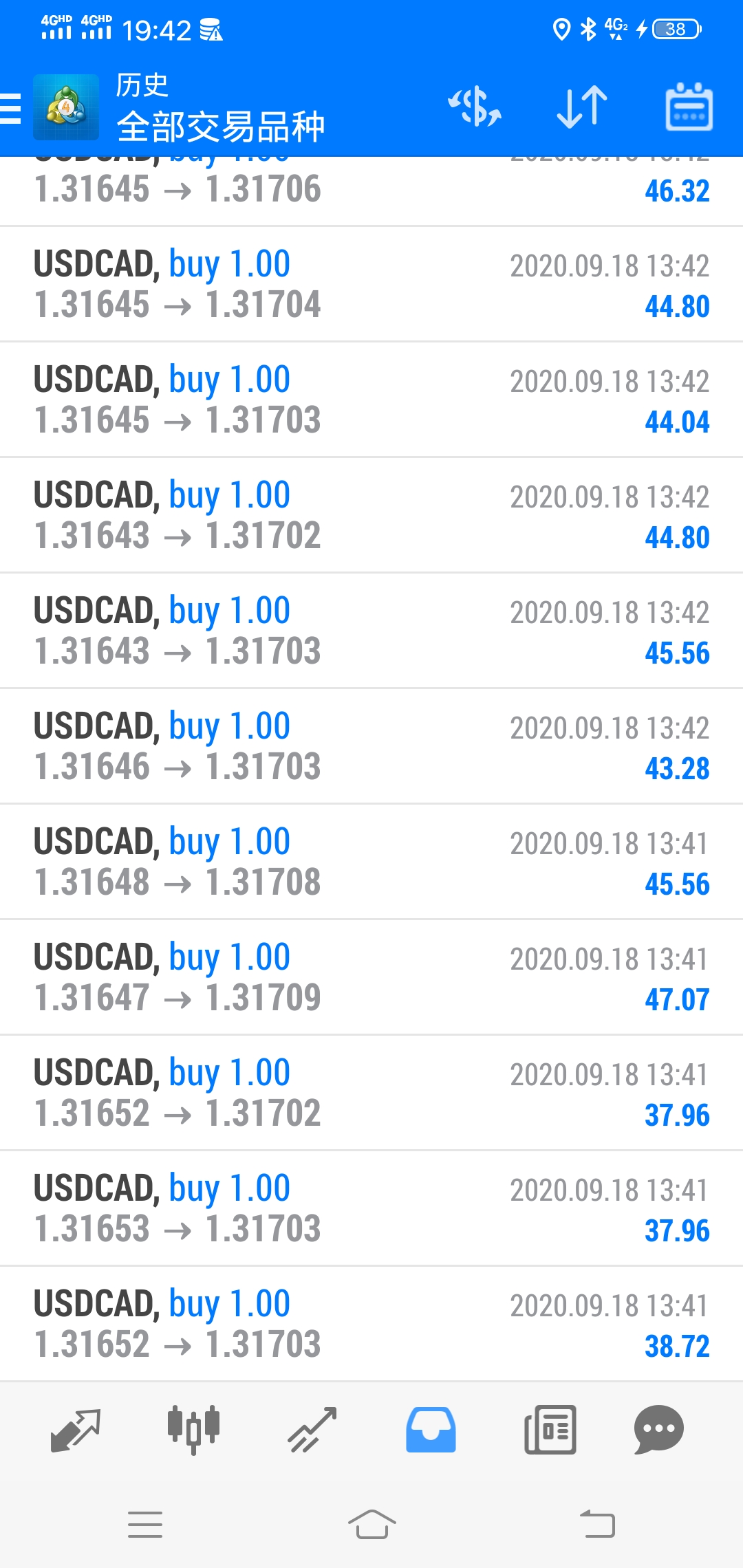The image size is (743, 1568).
Task: Select the history inbox tab
Action: point(431,1430)
